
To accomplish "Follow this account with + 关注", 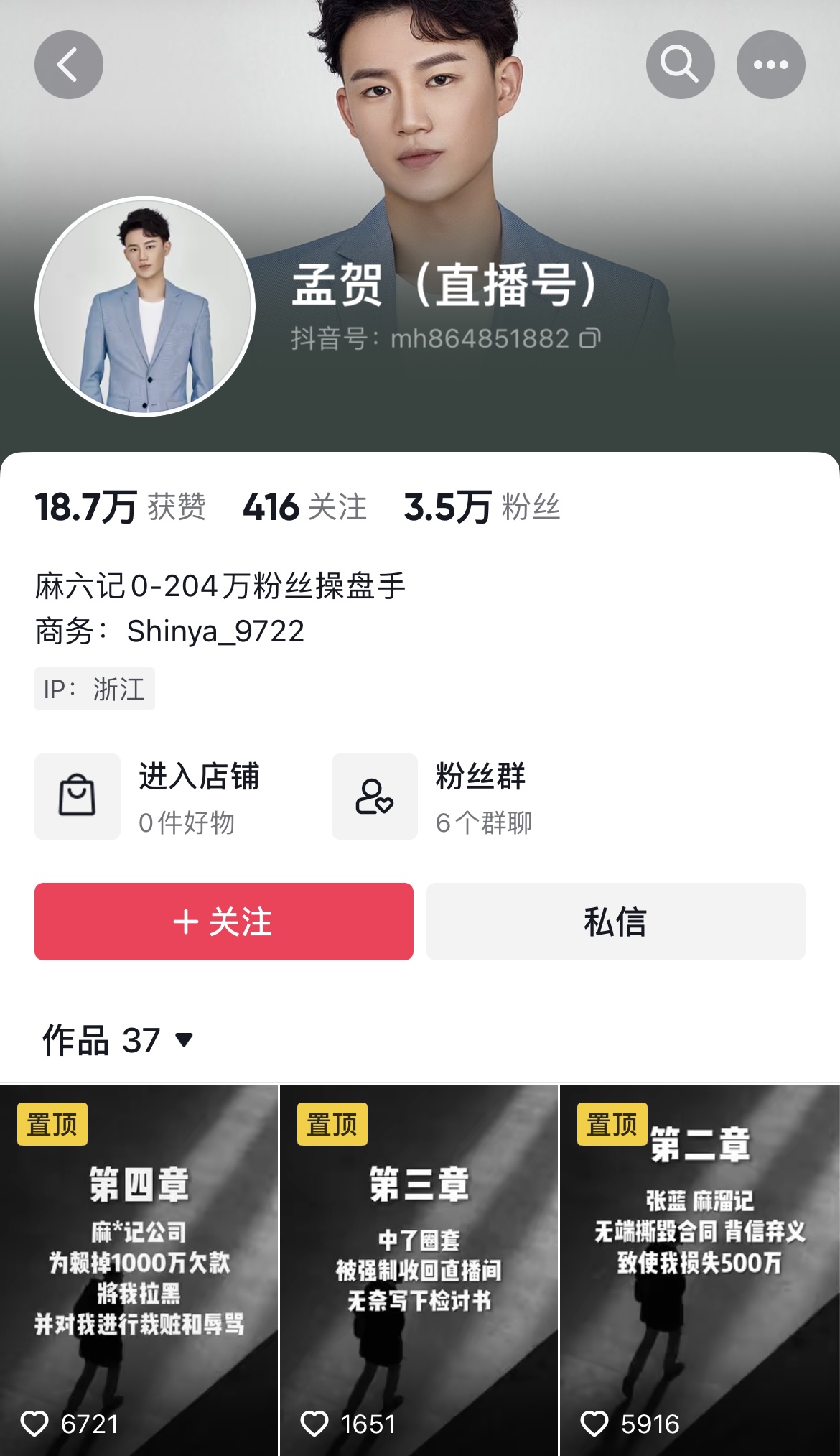I will tap(223, 922).
